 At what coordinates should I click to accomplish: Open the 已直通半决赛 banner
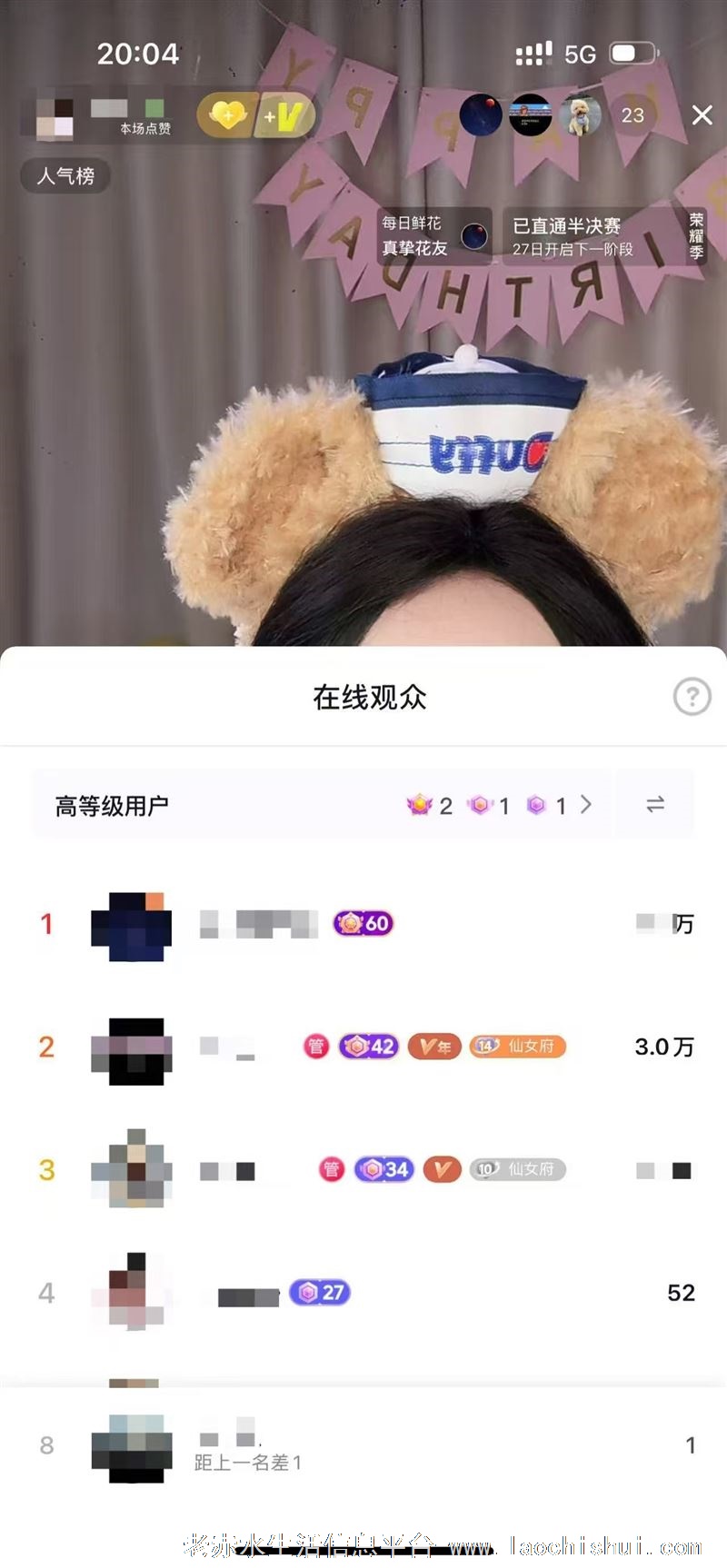point(591,236)
